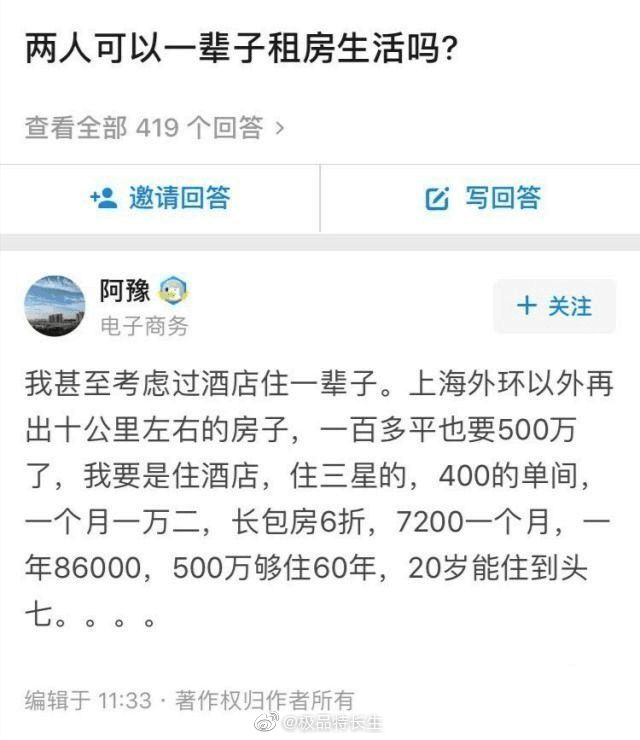640x740 pixels.
Task: Tap 邀请回答 to invite answers
Action: 160,198
